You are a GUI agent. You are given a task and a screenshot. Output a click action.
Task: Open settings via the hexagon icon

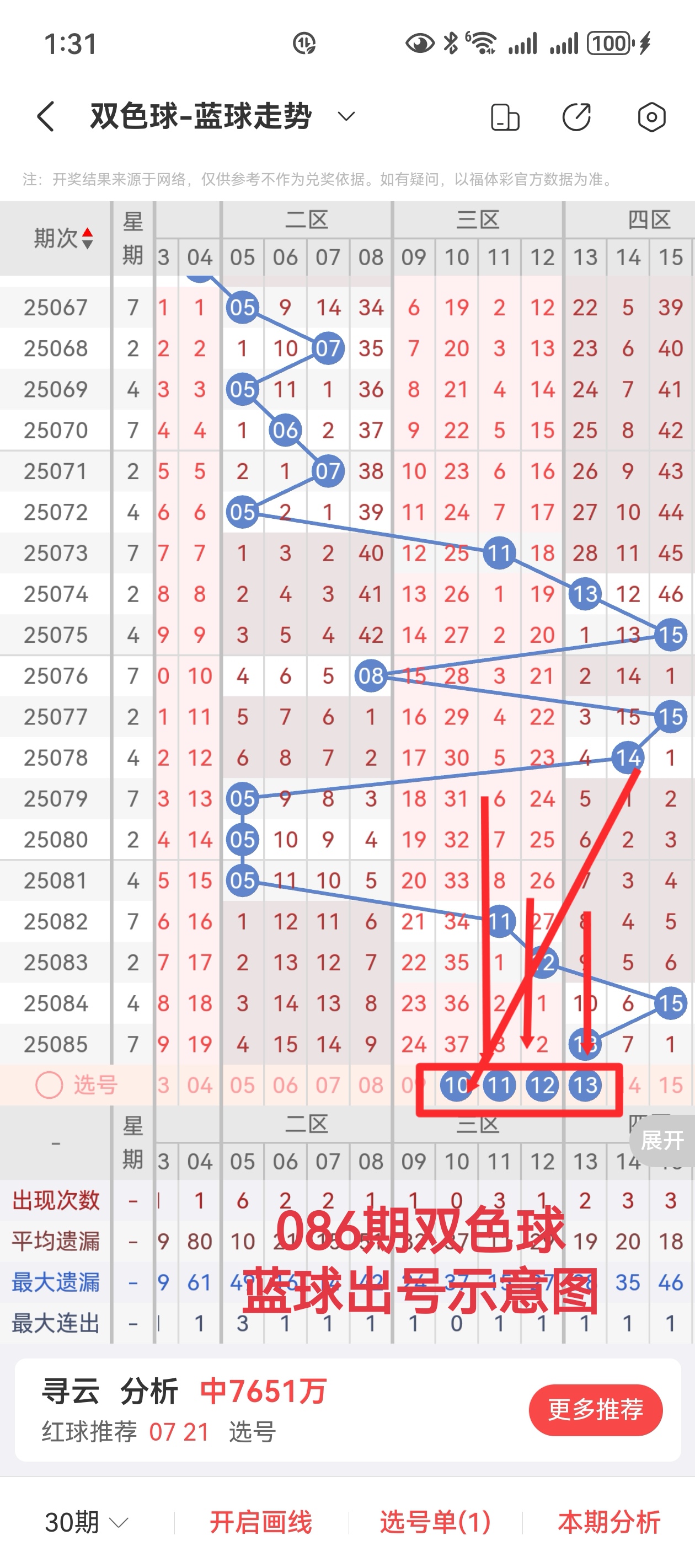(x=651, y=116)
